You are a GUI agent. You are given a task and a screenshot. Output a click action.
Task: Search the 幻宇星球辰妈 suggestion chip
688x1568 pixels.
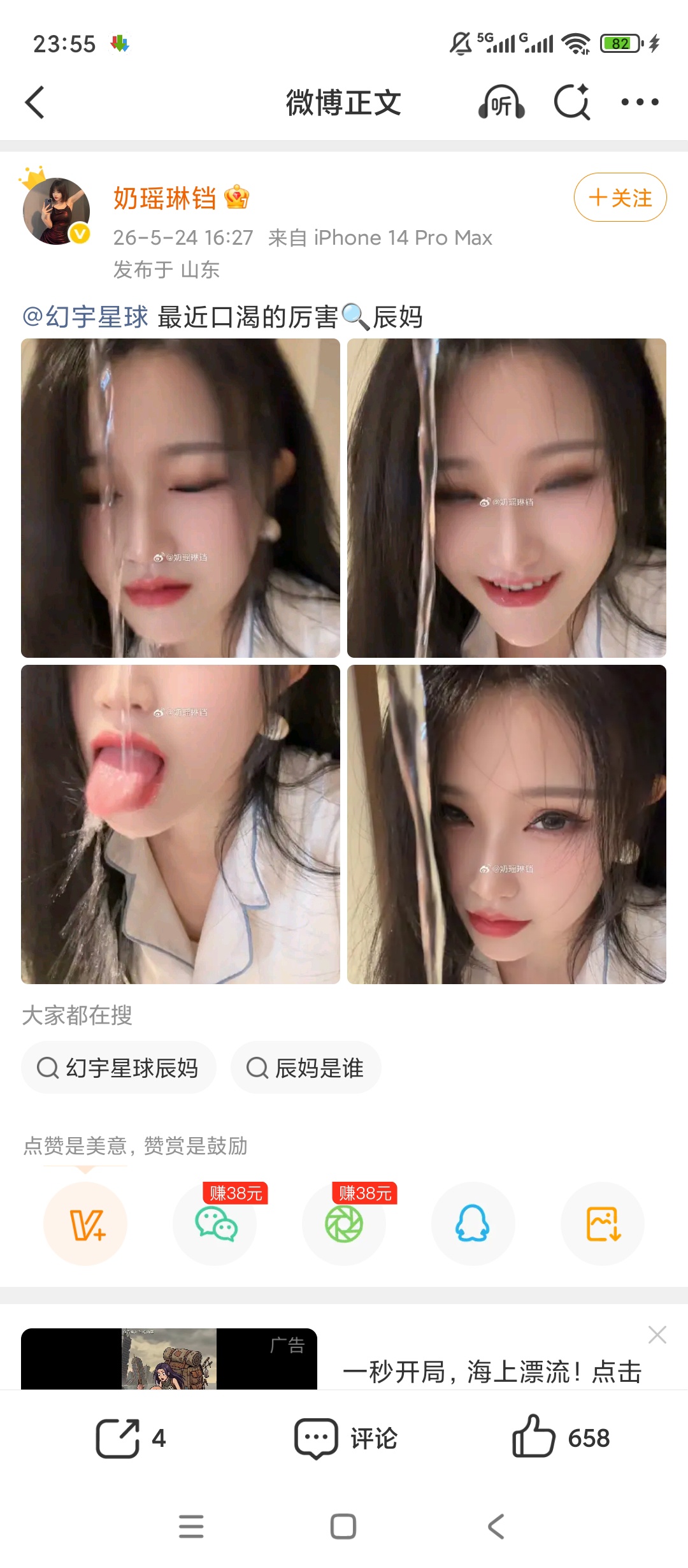[118, 1068]
